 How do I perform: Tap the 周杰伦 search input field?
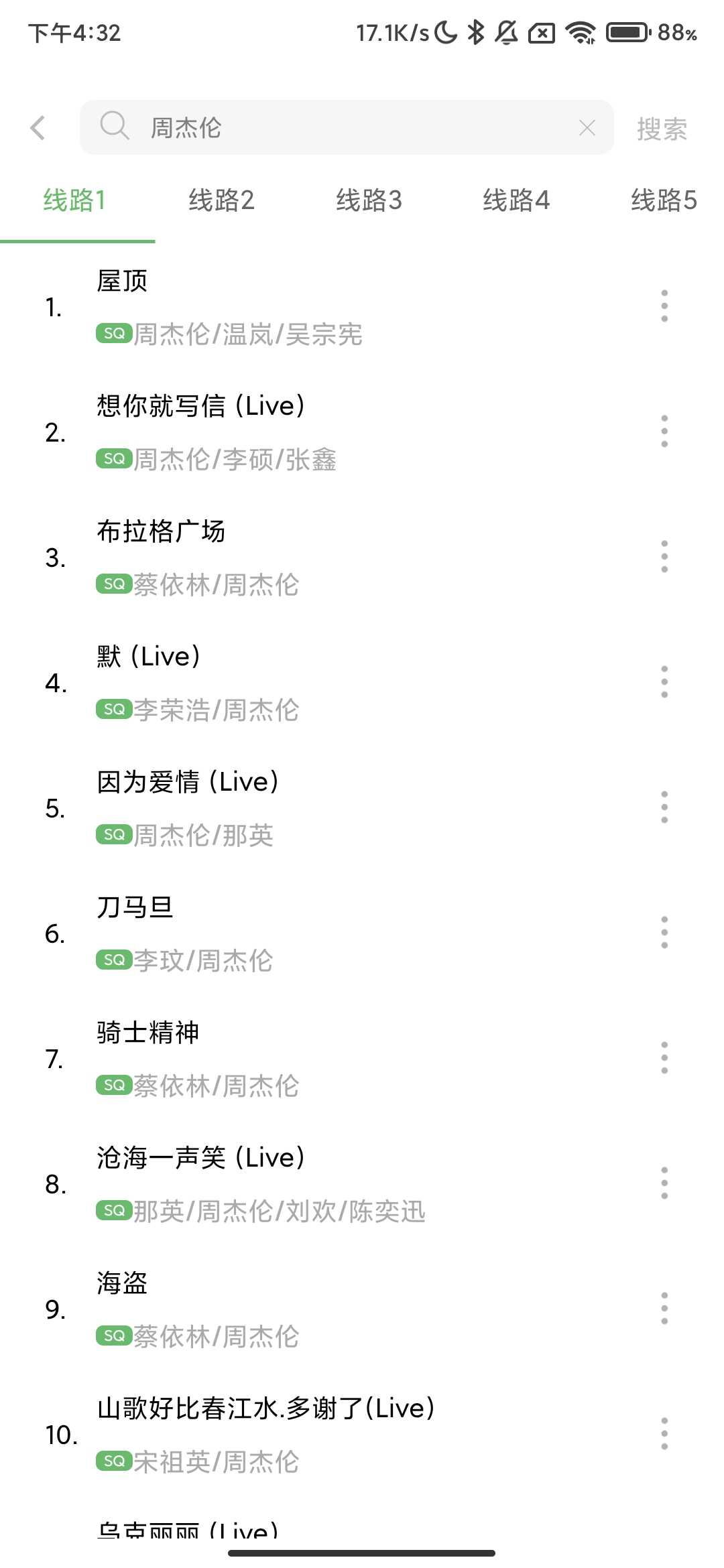point(335,127)
